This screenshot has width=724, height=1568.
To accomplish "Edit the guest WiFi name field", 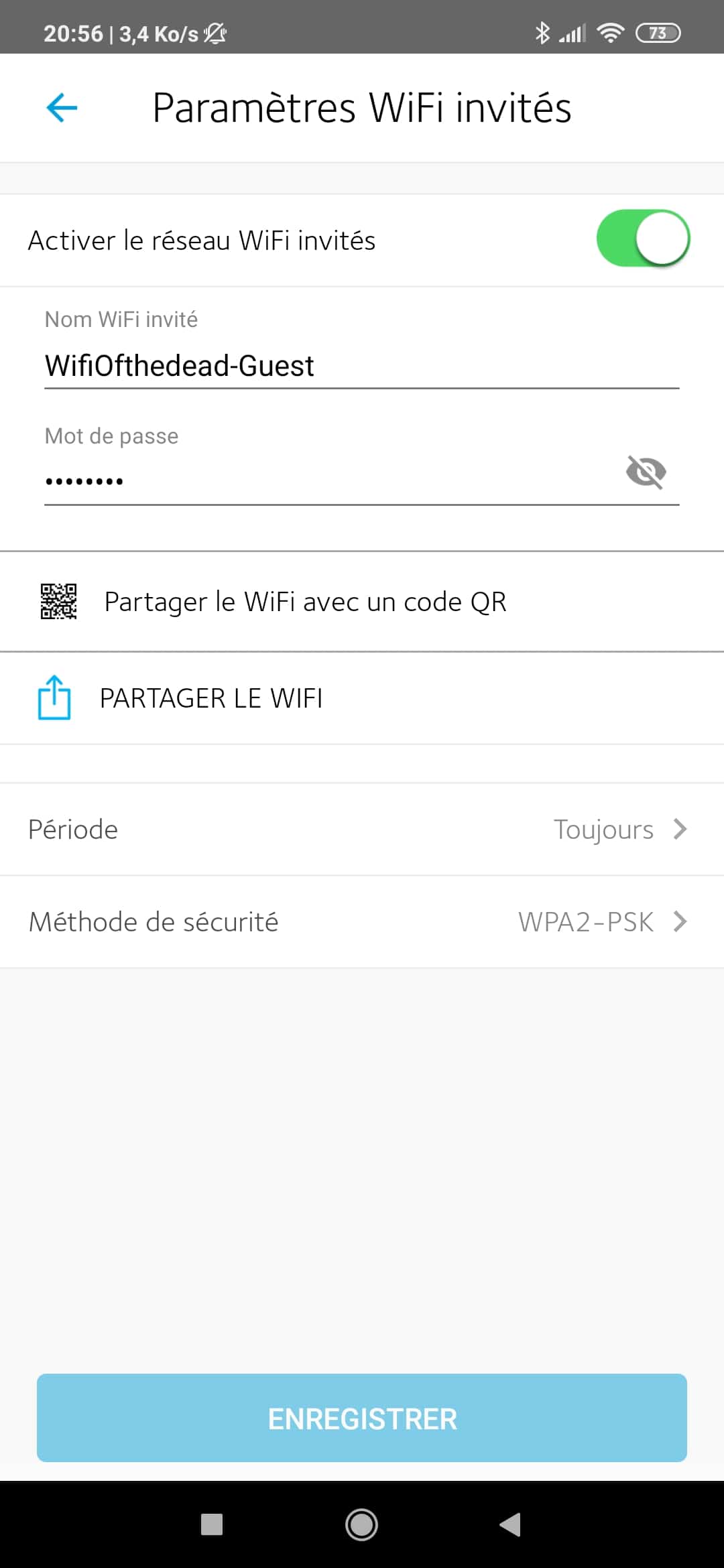I will (x=361, y=366).
